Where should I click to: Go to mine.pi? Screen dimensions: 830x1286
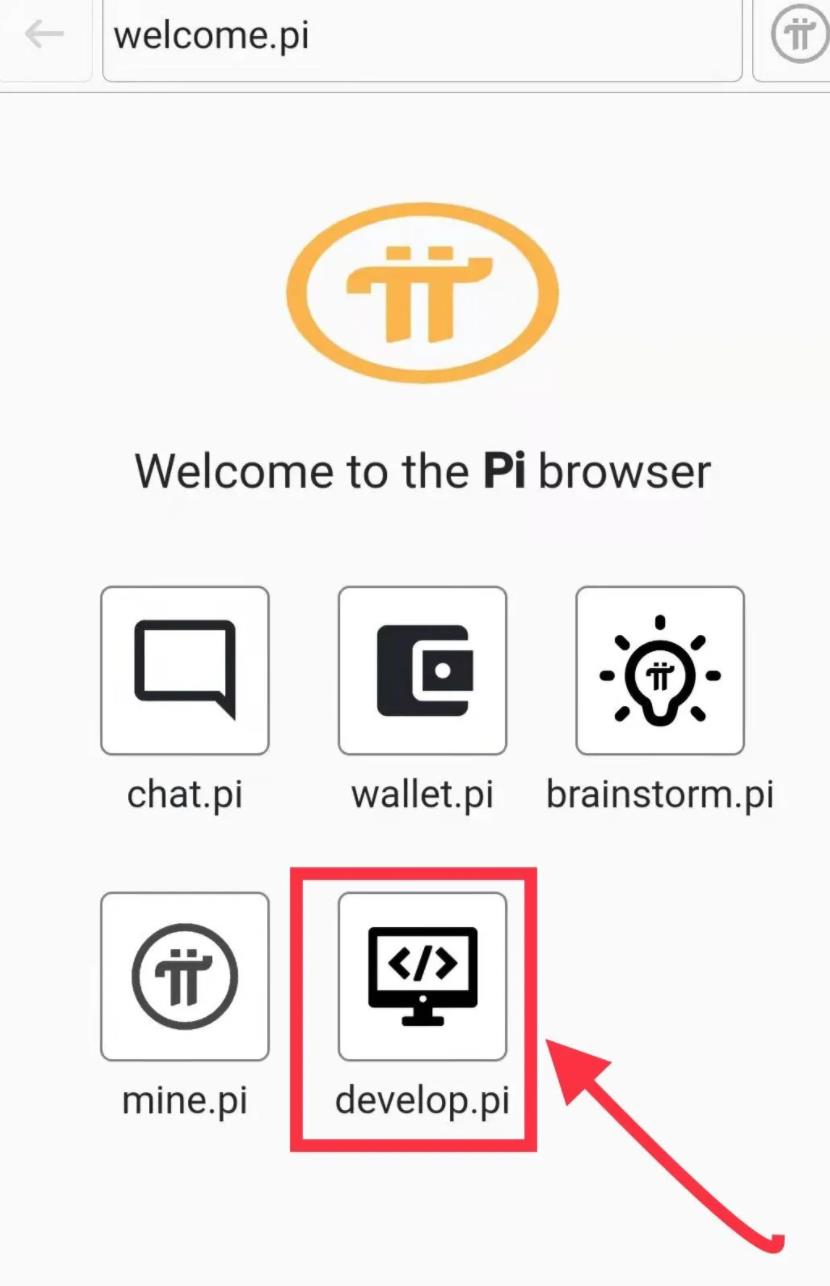pos(185,976)
